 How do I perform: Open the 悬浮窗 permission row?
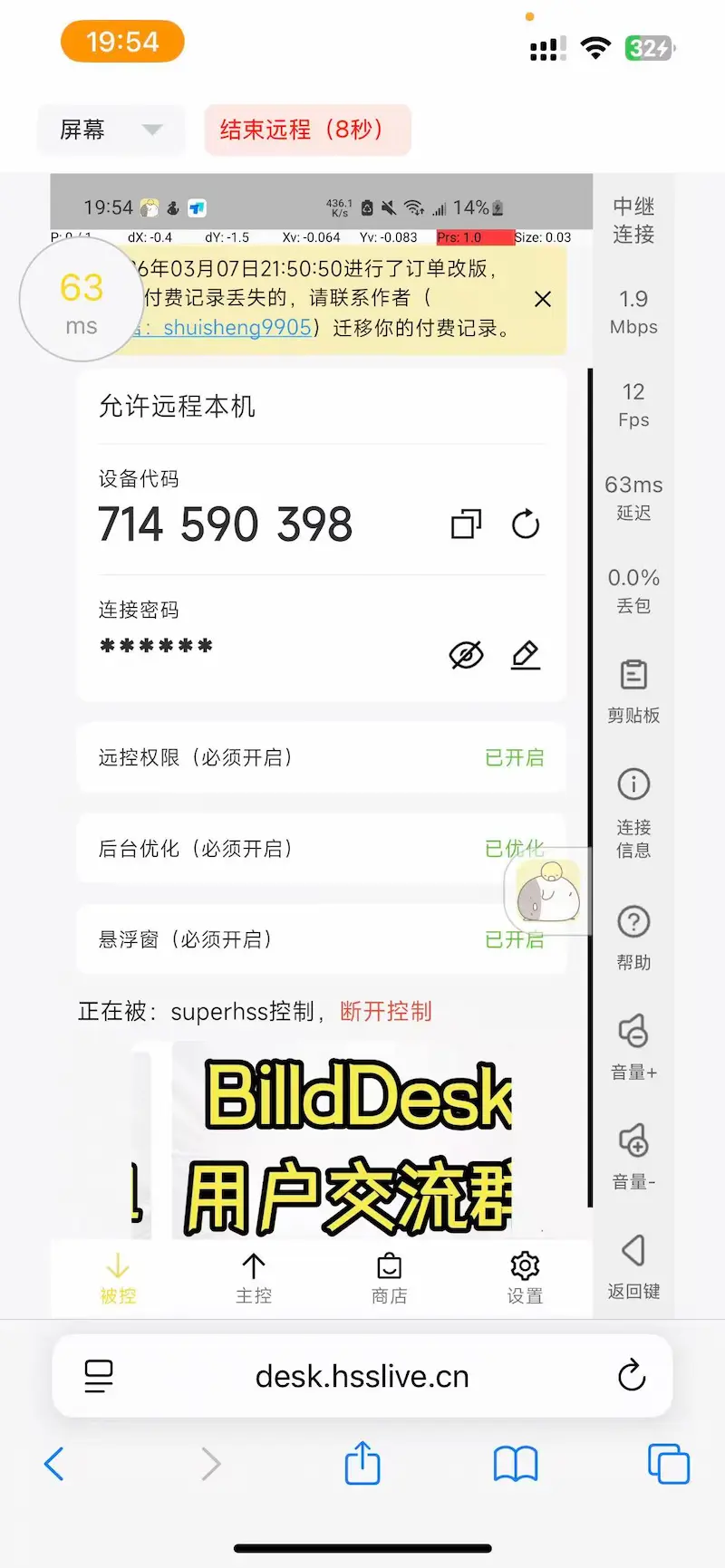[x=321, y=939]
